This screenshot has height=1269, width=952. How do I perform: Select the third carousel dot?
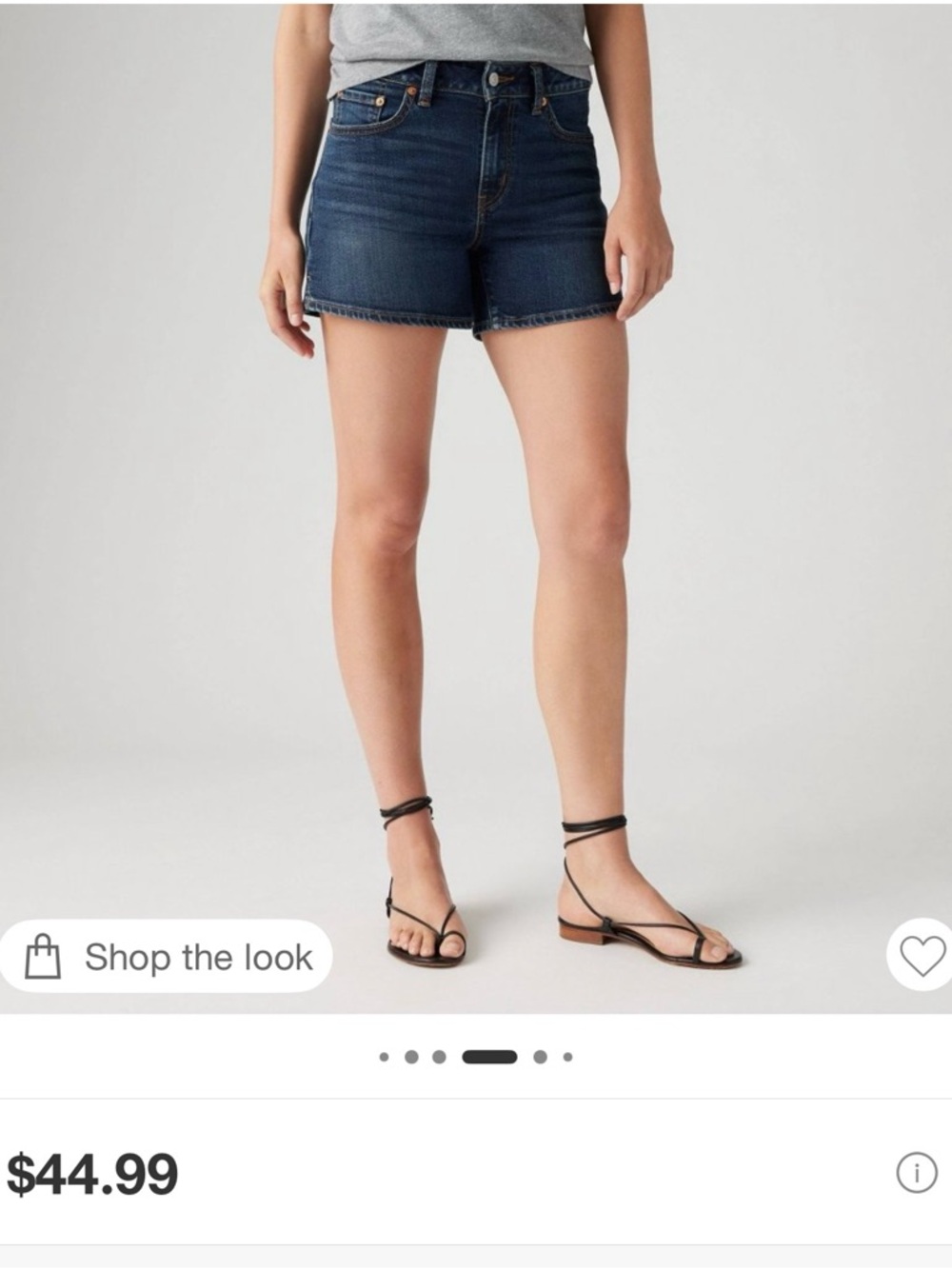pyautogui.click(x=439, y=1056)
